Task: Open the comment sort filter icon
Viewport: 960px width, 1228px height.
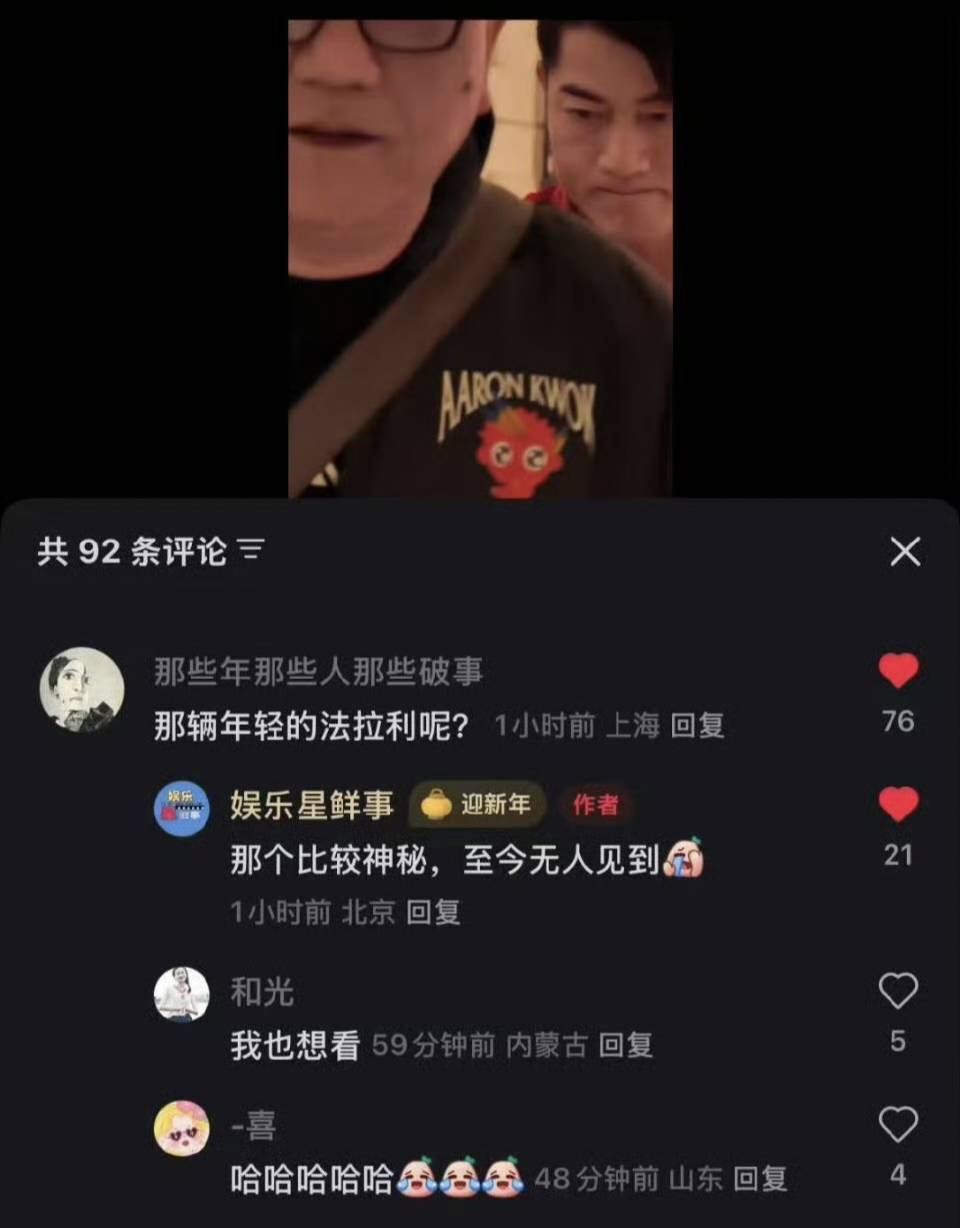Action: coord(251,550)
